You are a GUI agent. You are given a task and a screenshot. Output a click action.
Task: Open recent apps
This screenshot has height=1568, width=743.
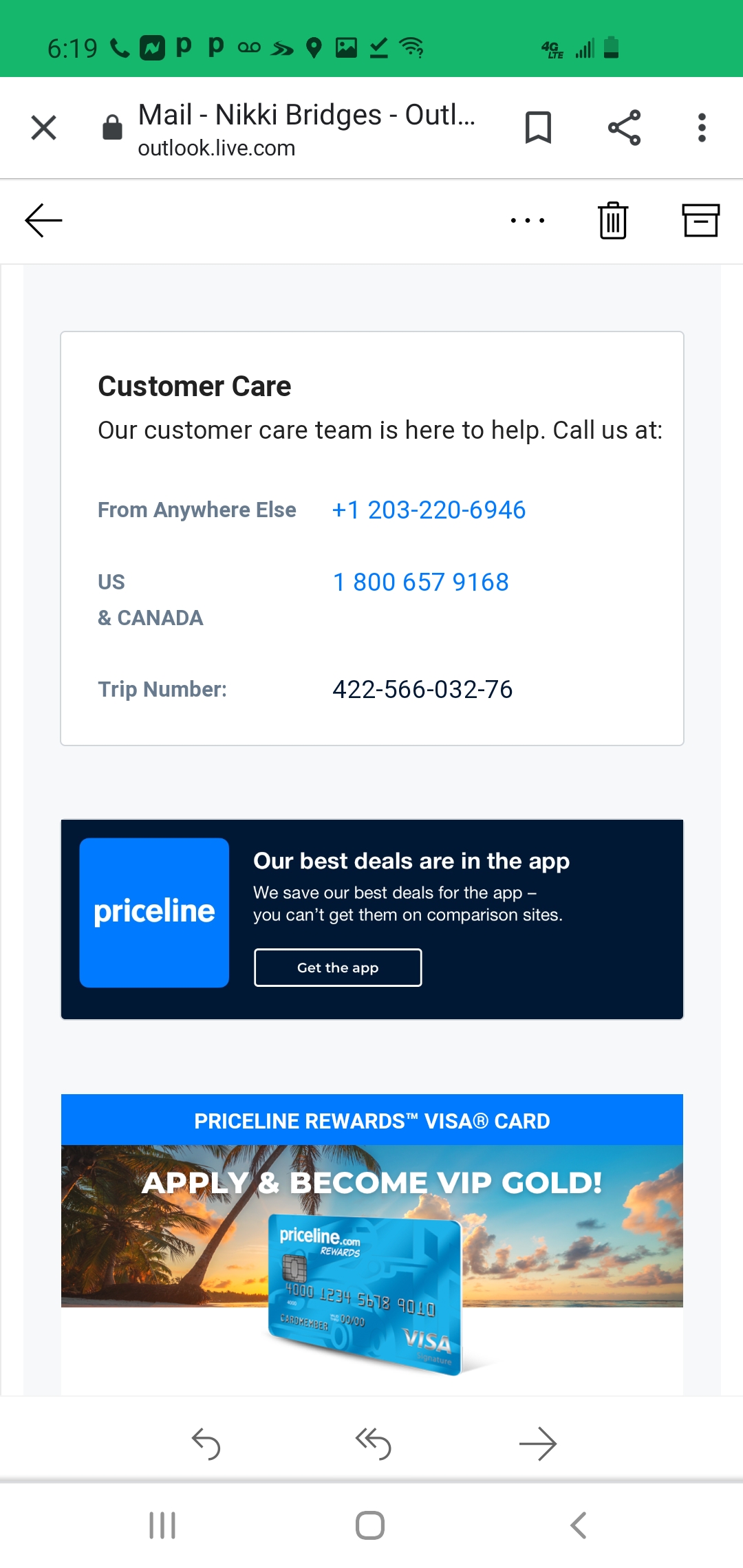point(162,1525)
